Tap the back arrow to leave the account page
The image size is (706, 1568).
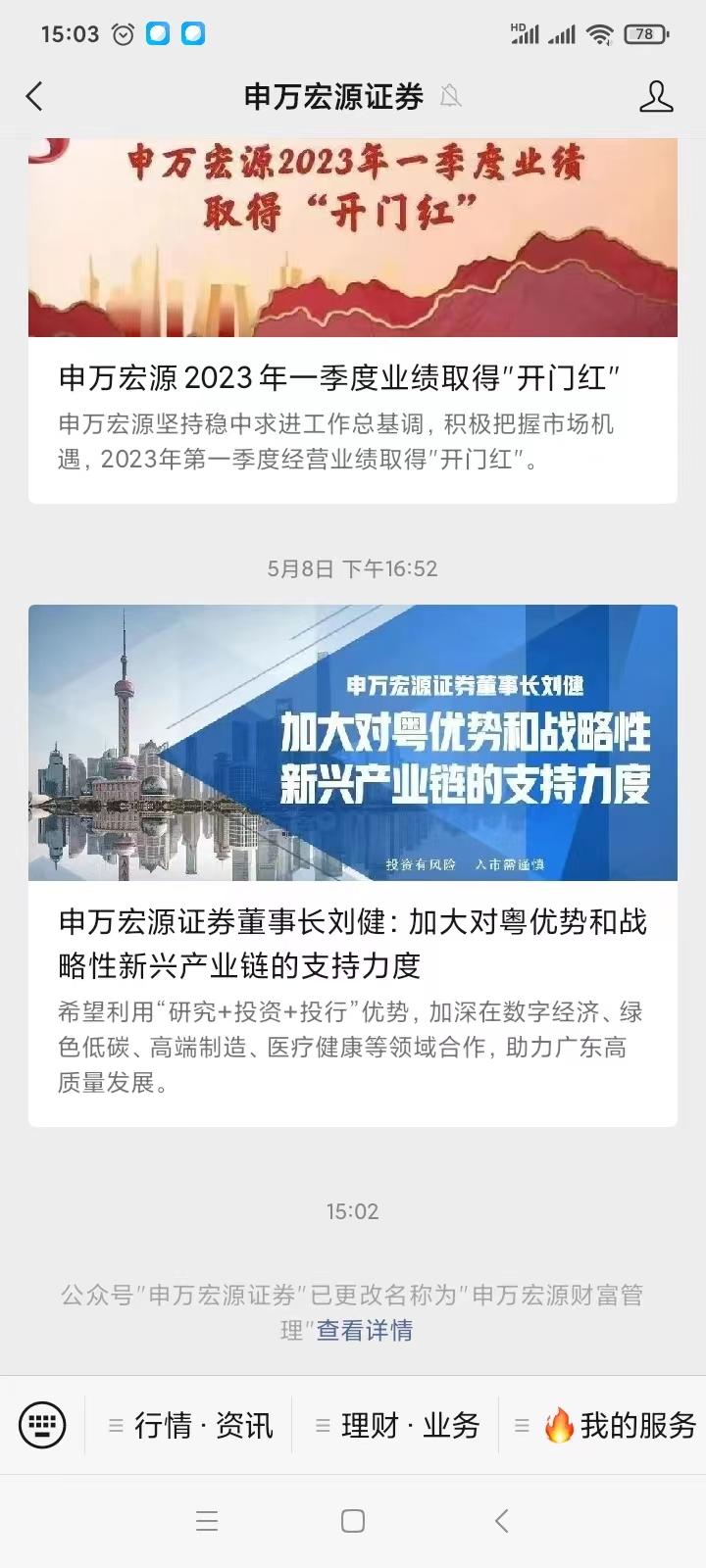click(35, 96)
